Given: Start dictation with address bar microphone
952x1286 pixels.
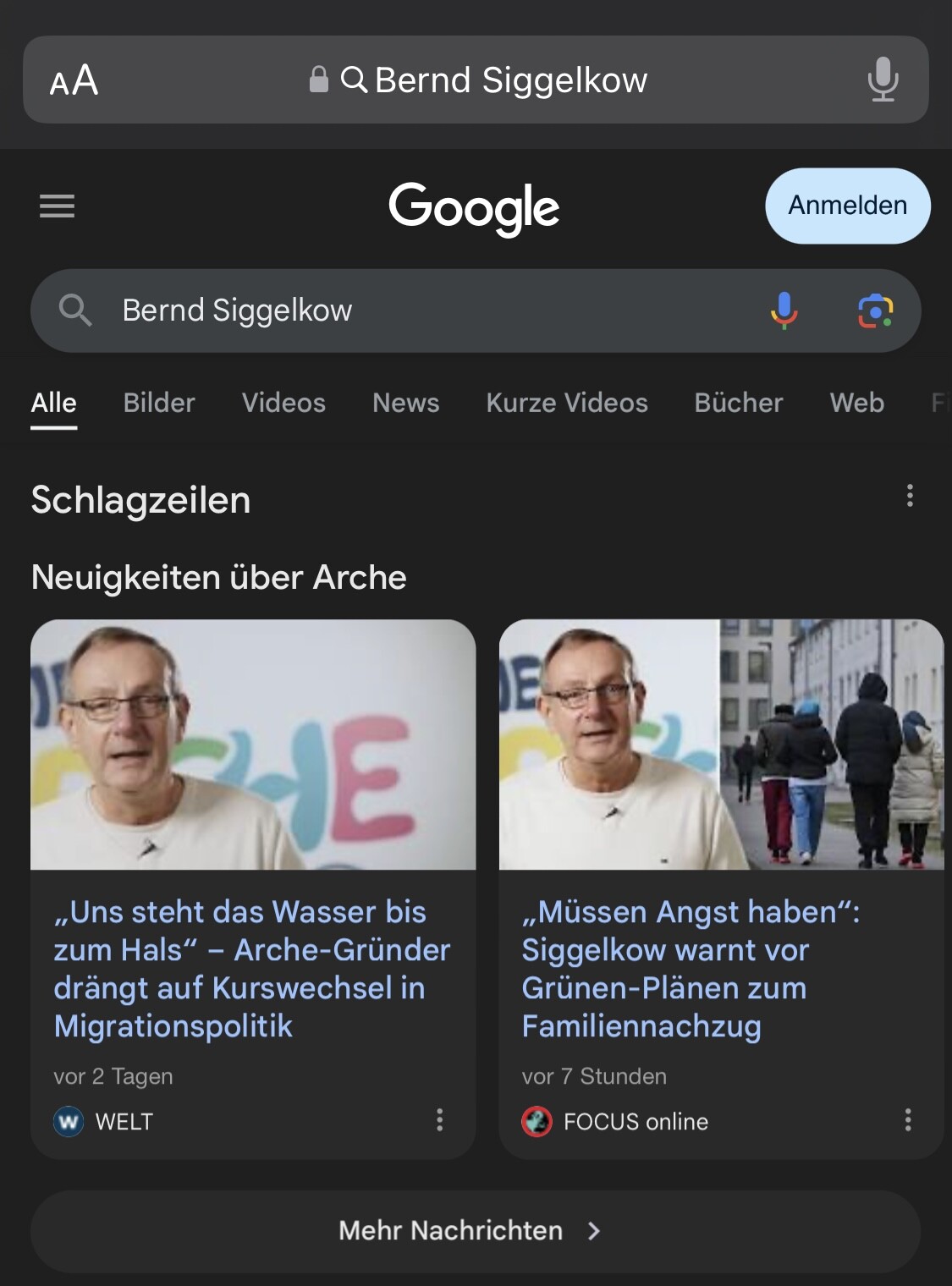Looking at the screenshot, I should coord(883,80).
